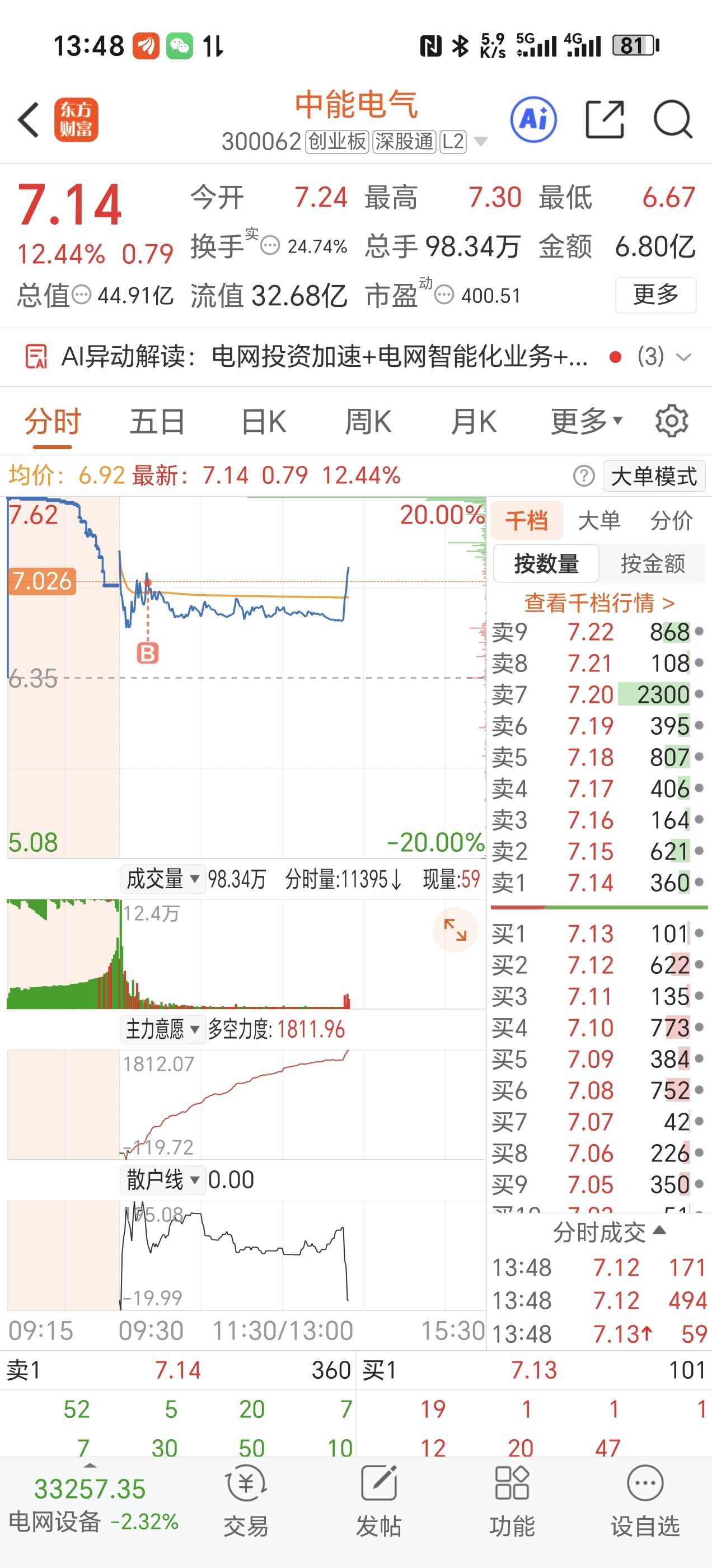Switch order book to 大单 tab
Viewport: 712px width, 1568px height.
pos(599,520)
